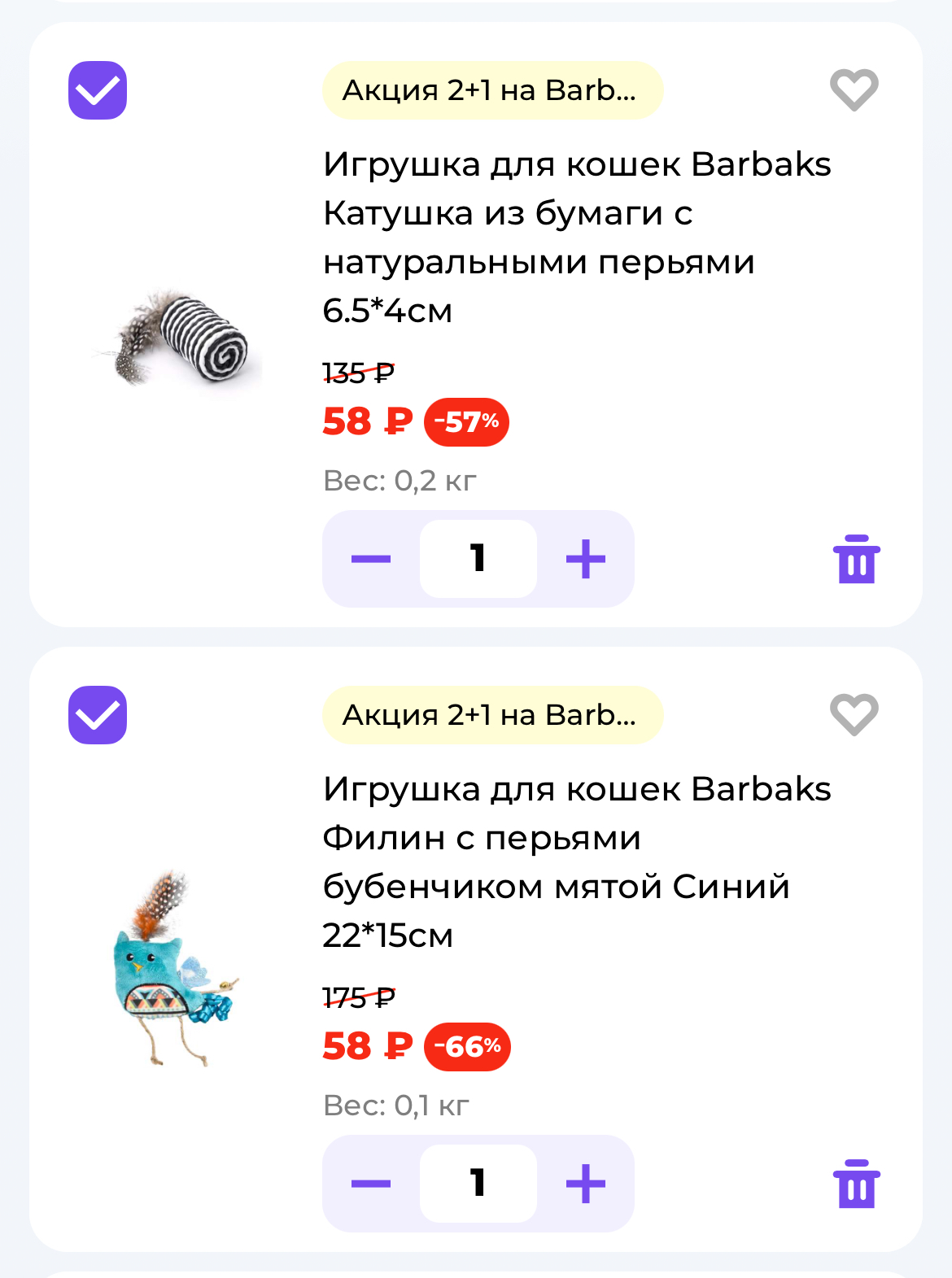The width and height of the screenshot is (952, 1278).
Task: Edit quantity field of Филин с перьями toy
Action: tap(478, 1184)
